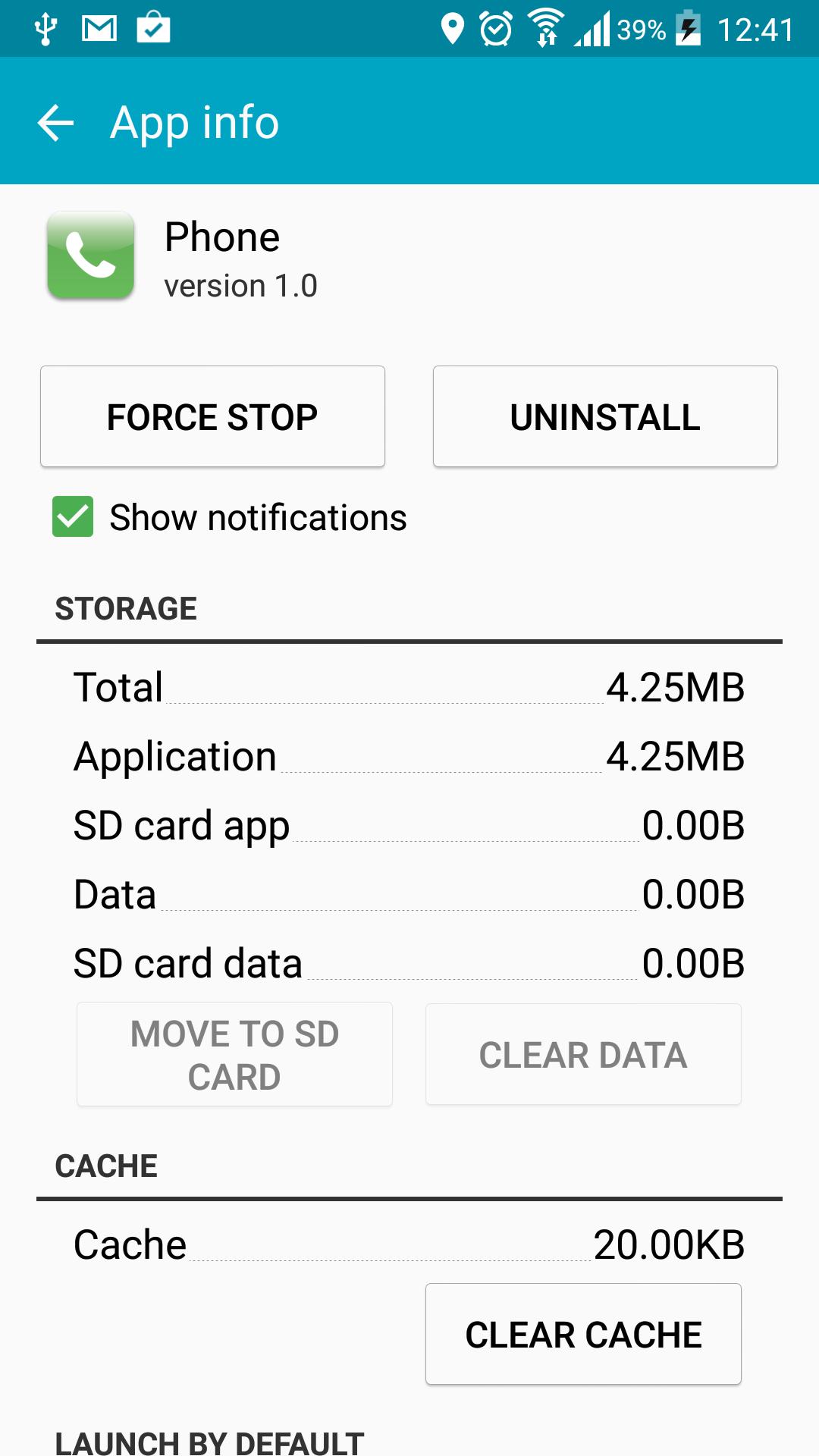
Task: Tap the 39% battery percentage
Action: click(639, 29)
